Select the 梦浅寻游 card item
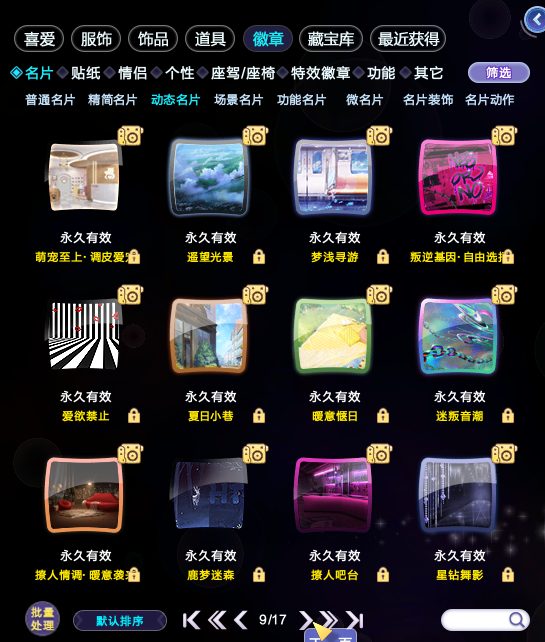The height and width of the screenshot is (642, 545). coord(333,177)
